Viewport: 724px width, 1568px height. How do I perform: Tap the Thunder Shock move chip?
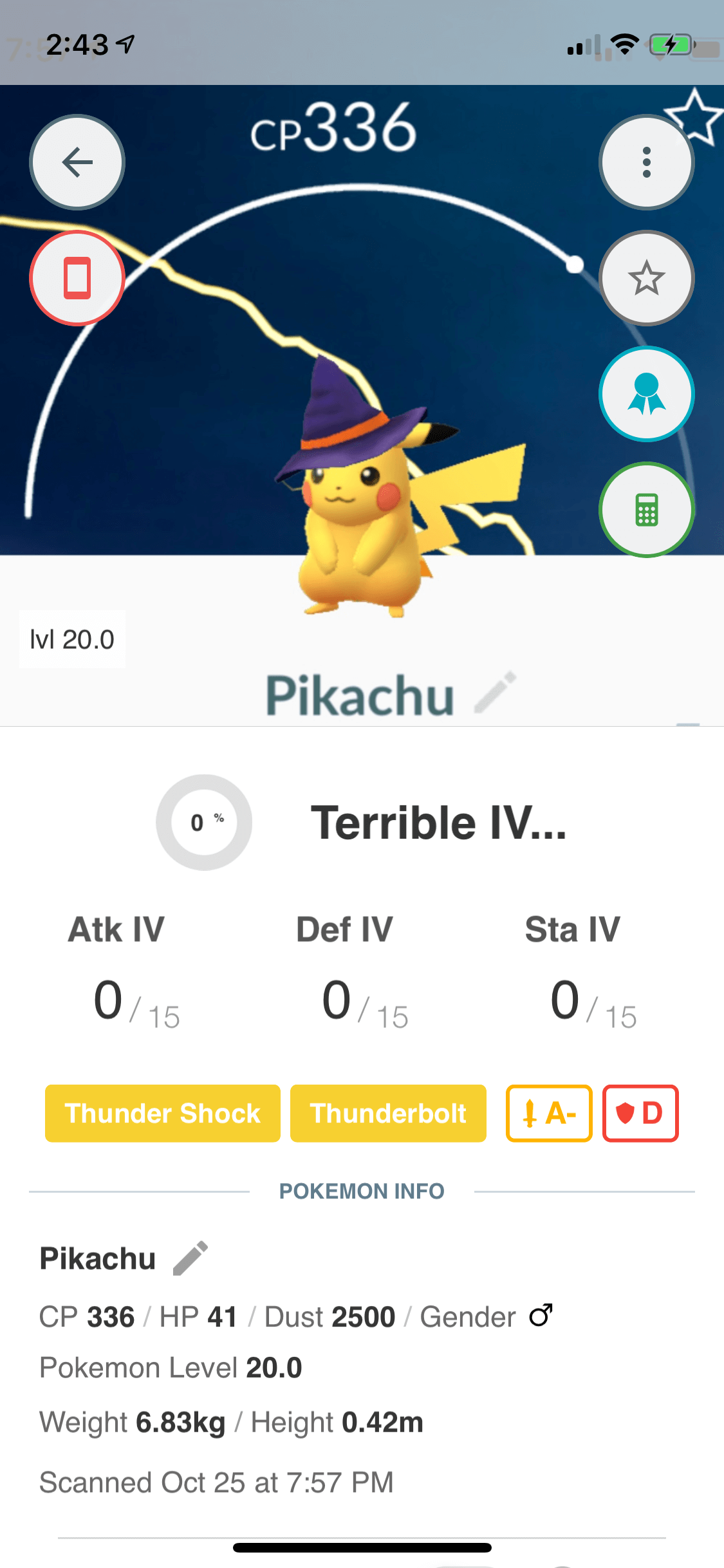[x=163, y=1114]
